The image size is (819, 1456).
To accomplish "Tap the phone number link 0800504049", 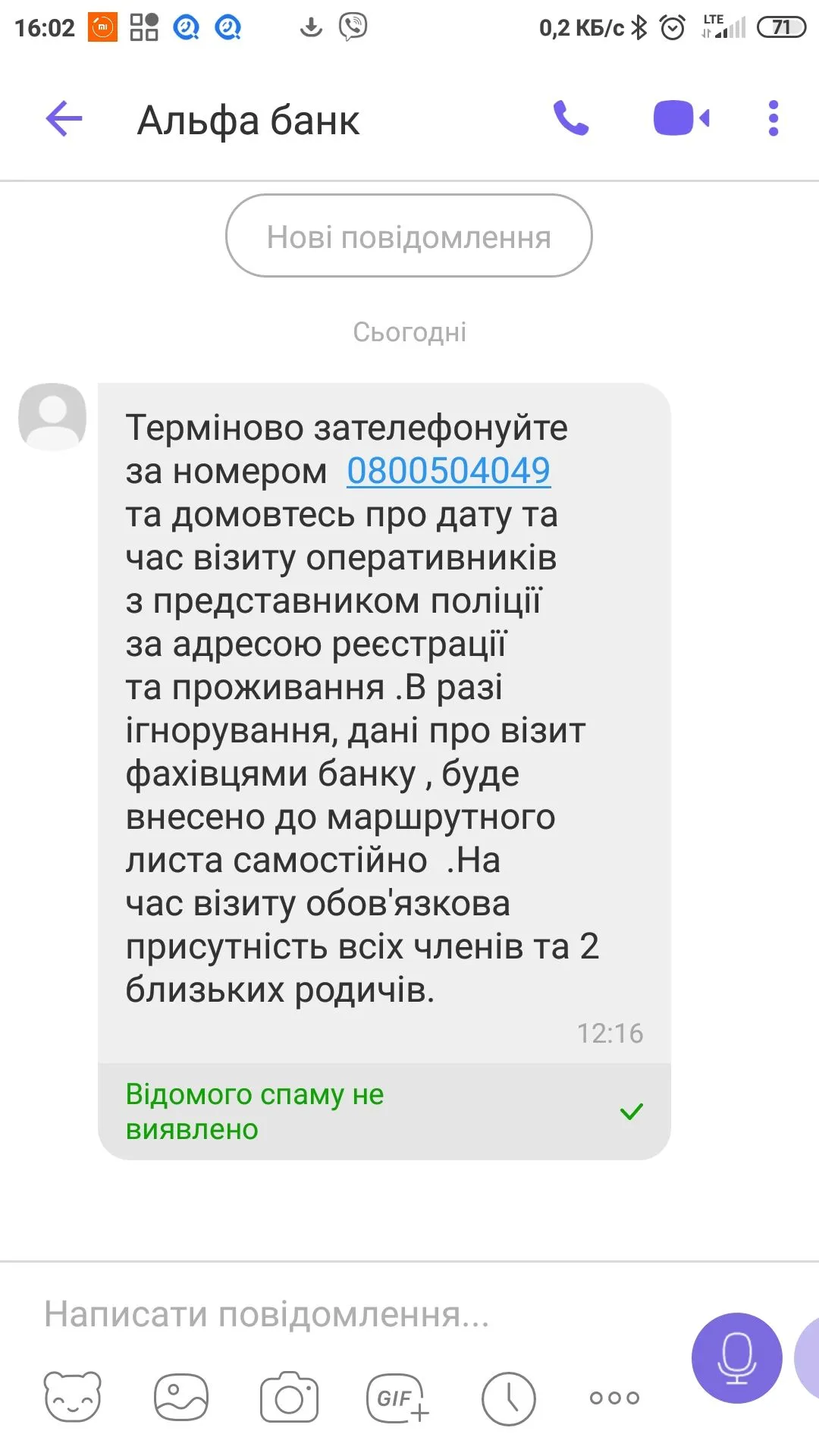I will pyautogui.click(x=448, y=471).
